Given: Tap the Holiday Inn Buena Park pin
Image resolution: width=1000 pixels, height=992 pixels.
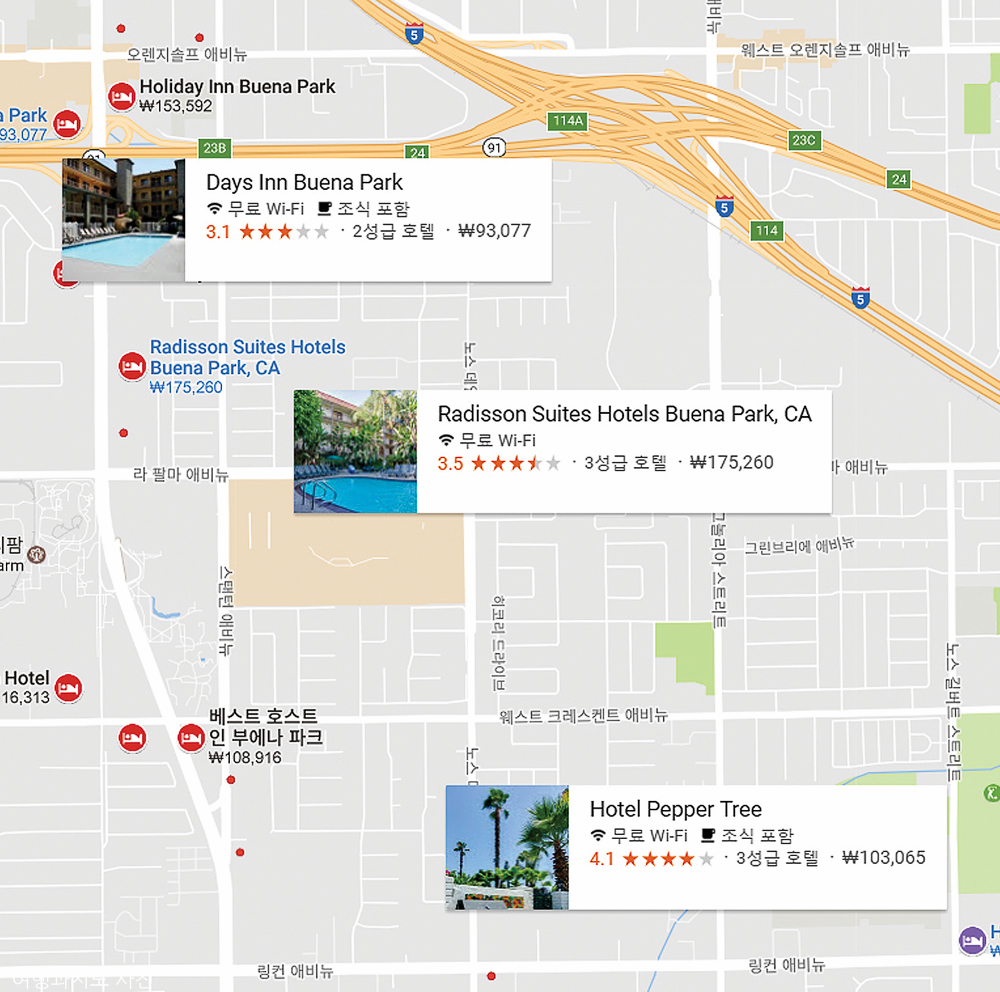Looking at the screenshot, I should click(121, 96).
